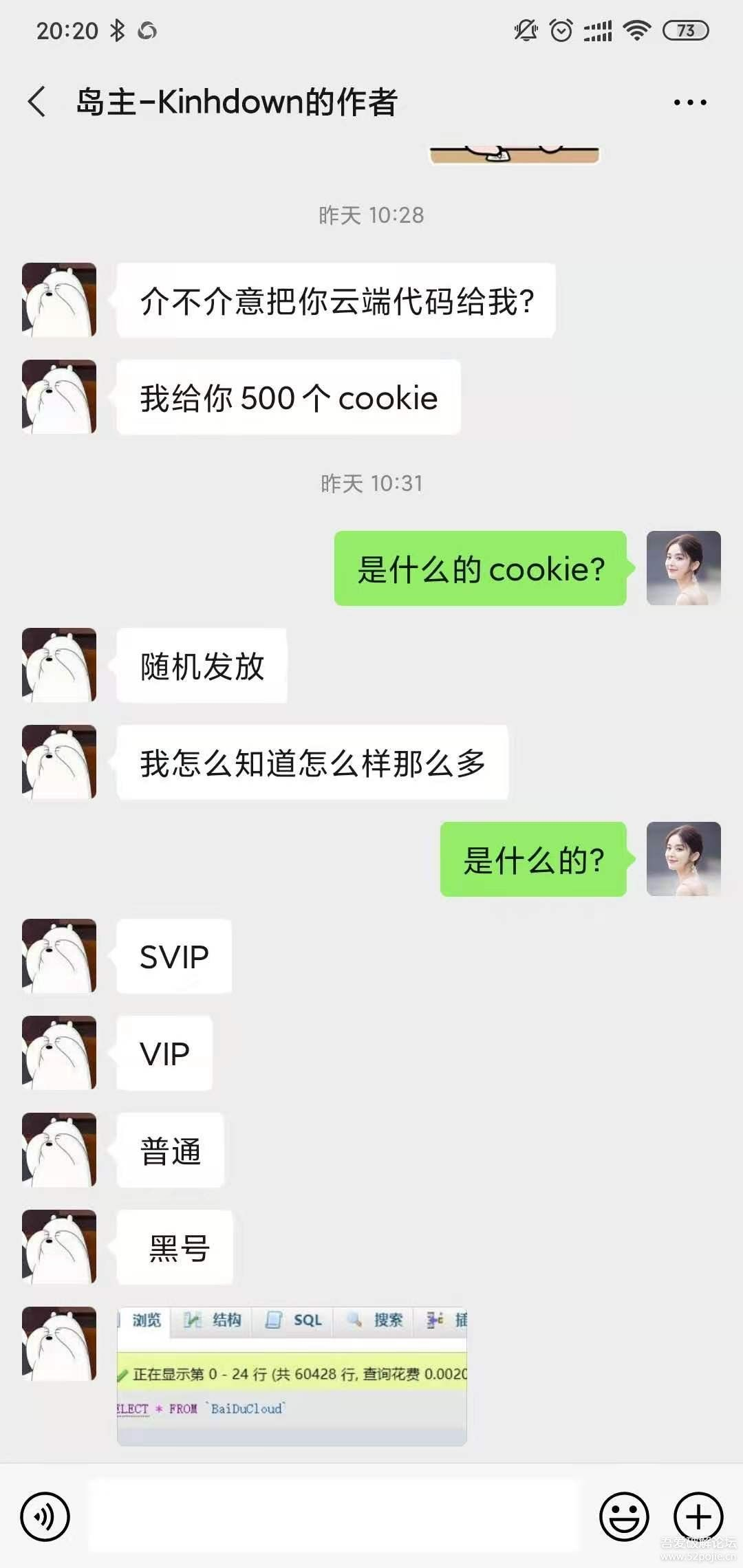Tap my avatar beside "是什么的cookie?"

pyautogui.click(x=683, y=568)
